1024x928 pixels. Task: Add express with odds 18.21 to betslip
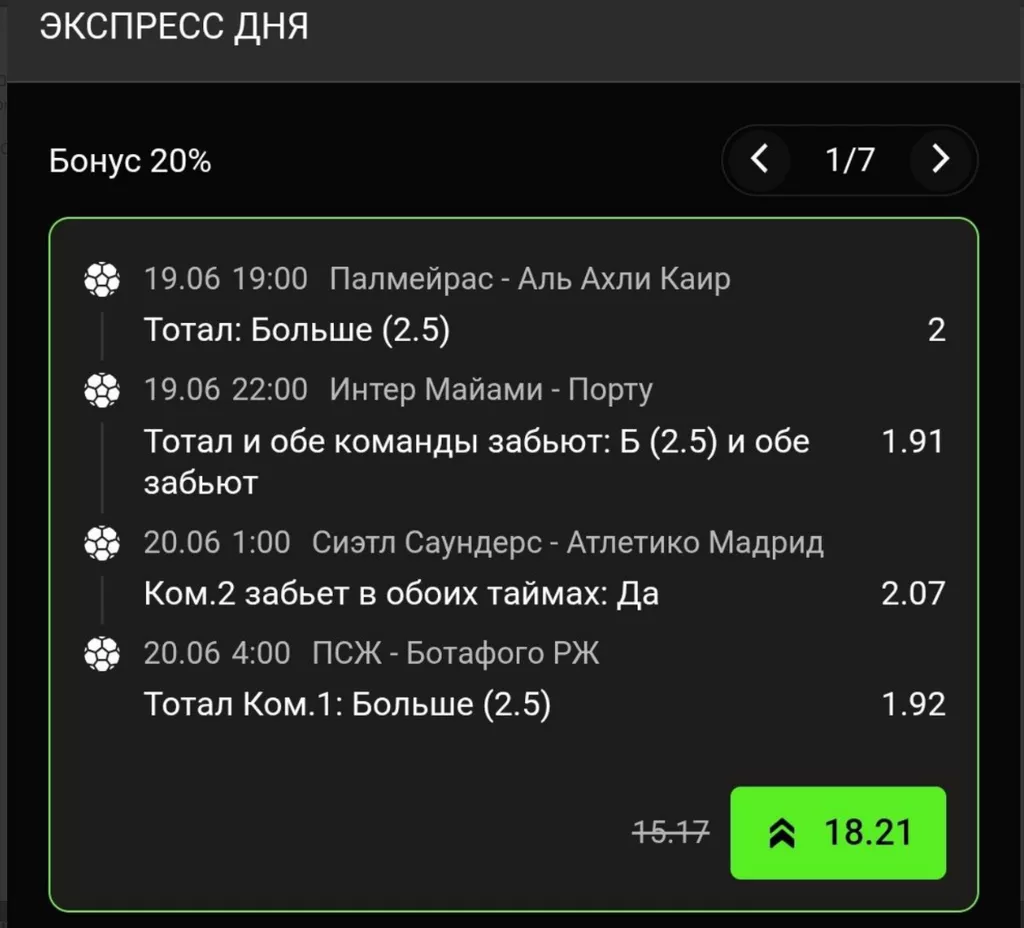(837, 833)
